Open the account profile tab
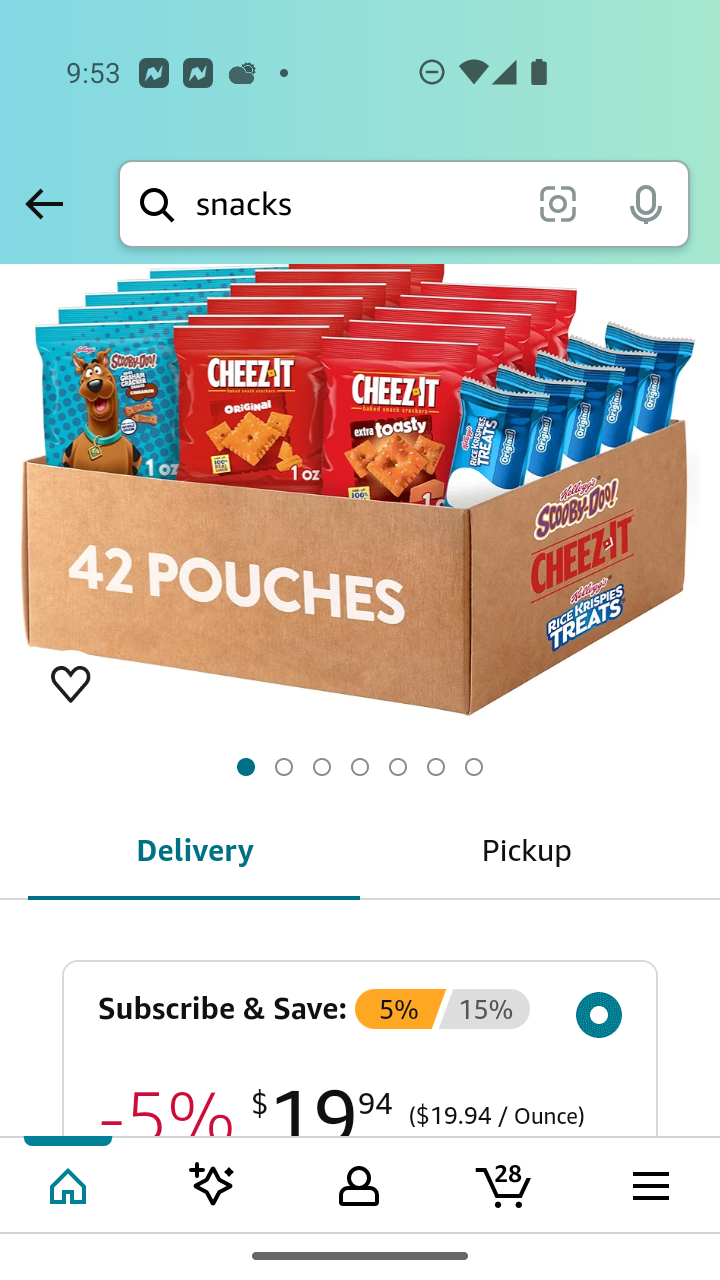Screen dimensions: 720x1280 pos(358,1186)
